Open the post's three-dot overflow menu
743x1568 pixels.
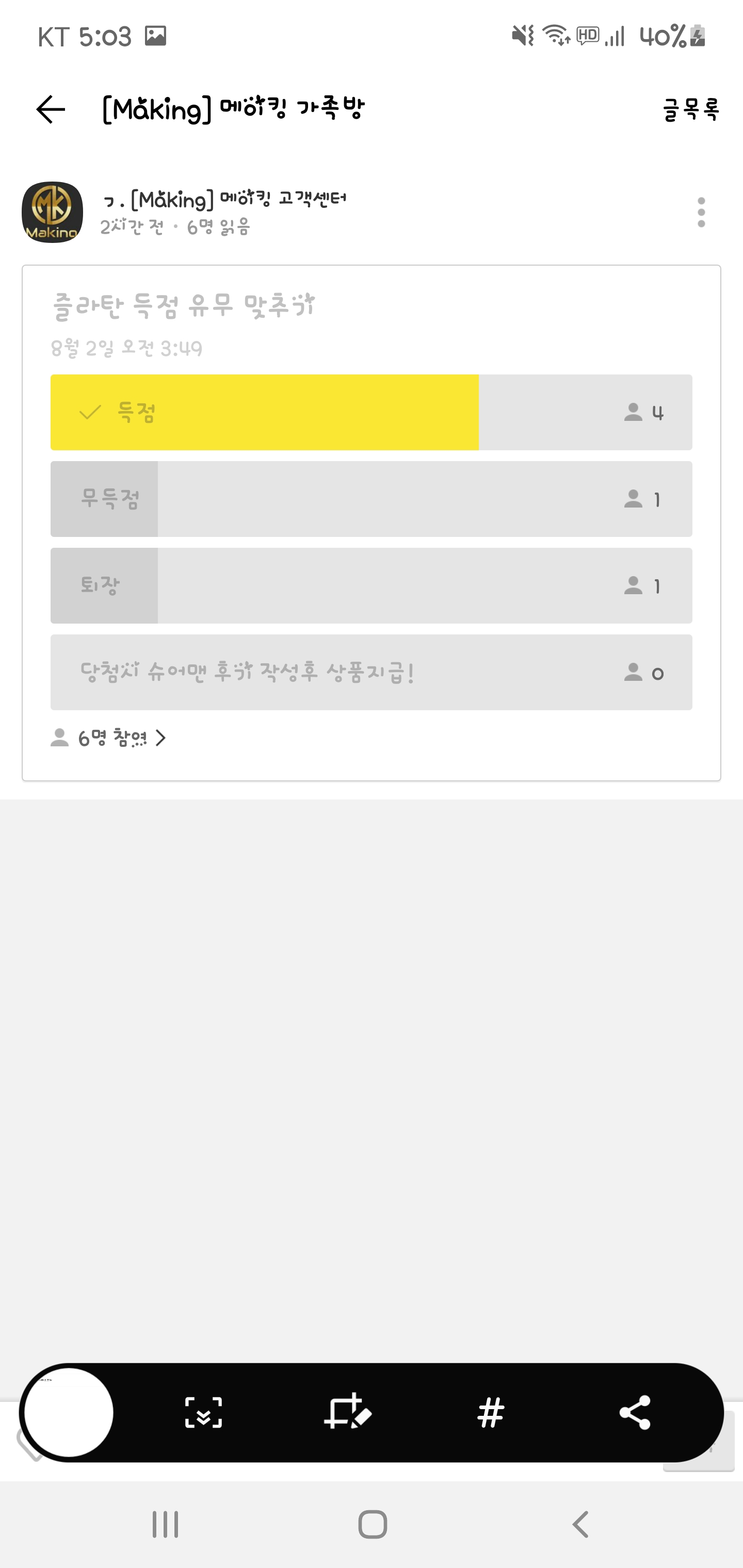click(701, 213)
